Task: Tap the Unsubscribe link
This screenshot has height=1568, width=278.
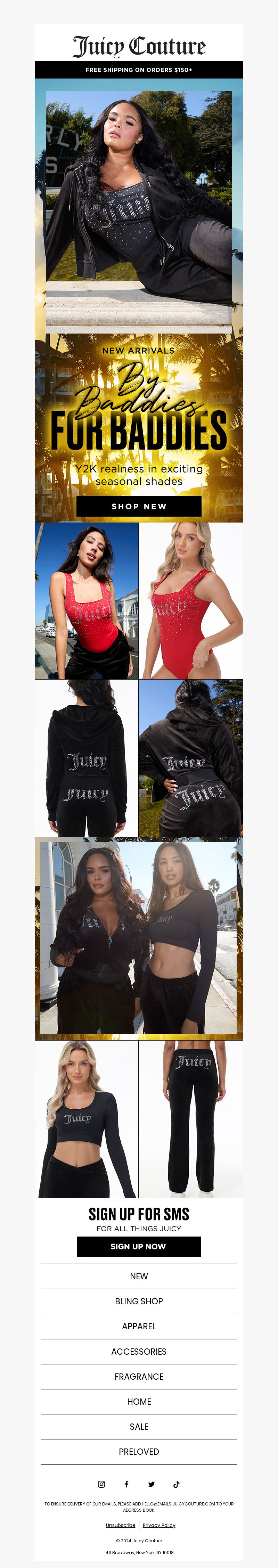Action: 121,1525
